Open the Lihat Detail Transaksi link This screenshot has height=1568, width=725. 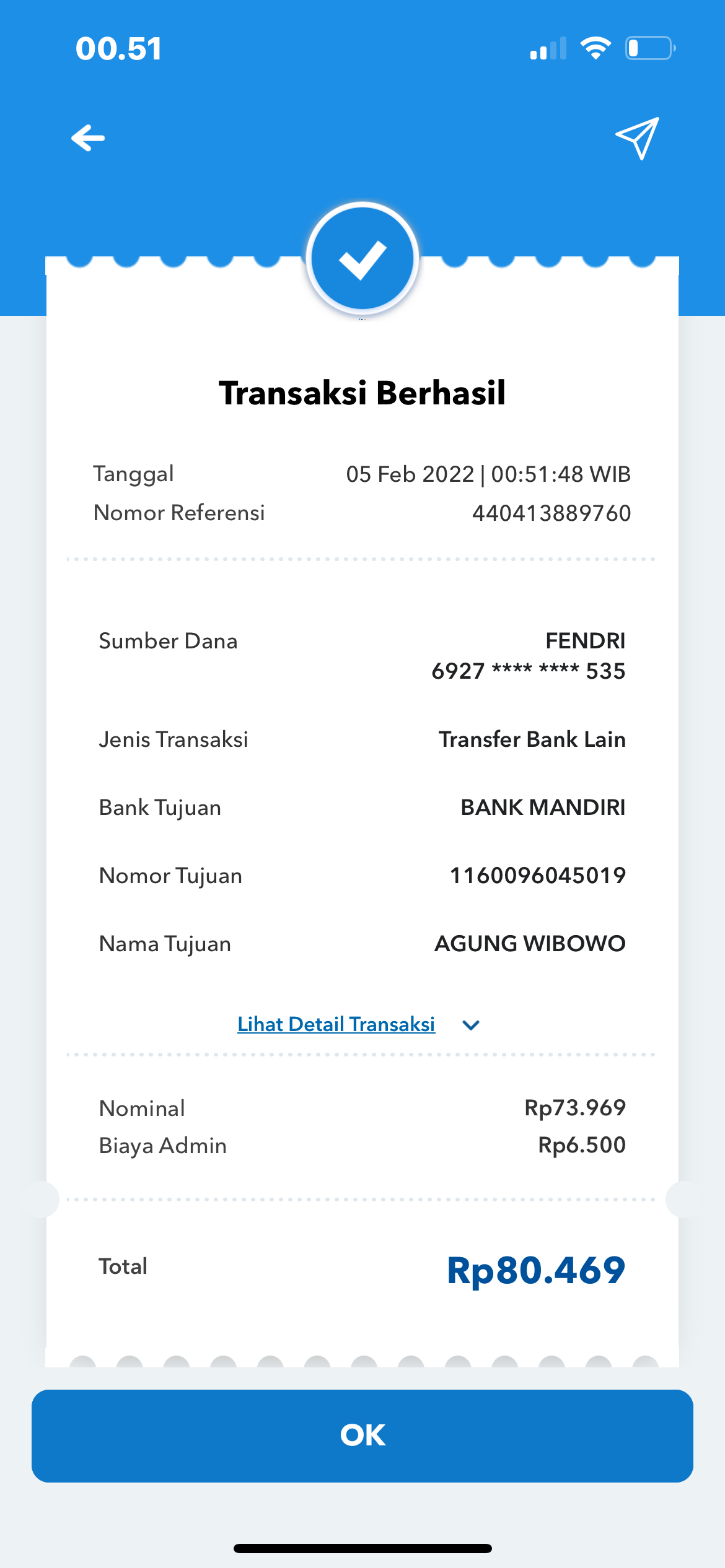point(336,1024)
